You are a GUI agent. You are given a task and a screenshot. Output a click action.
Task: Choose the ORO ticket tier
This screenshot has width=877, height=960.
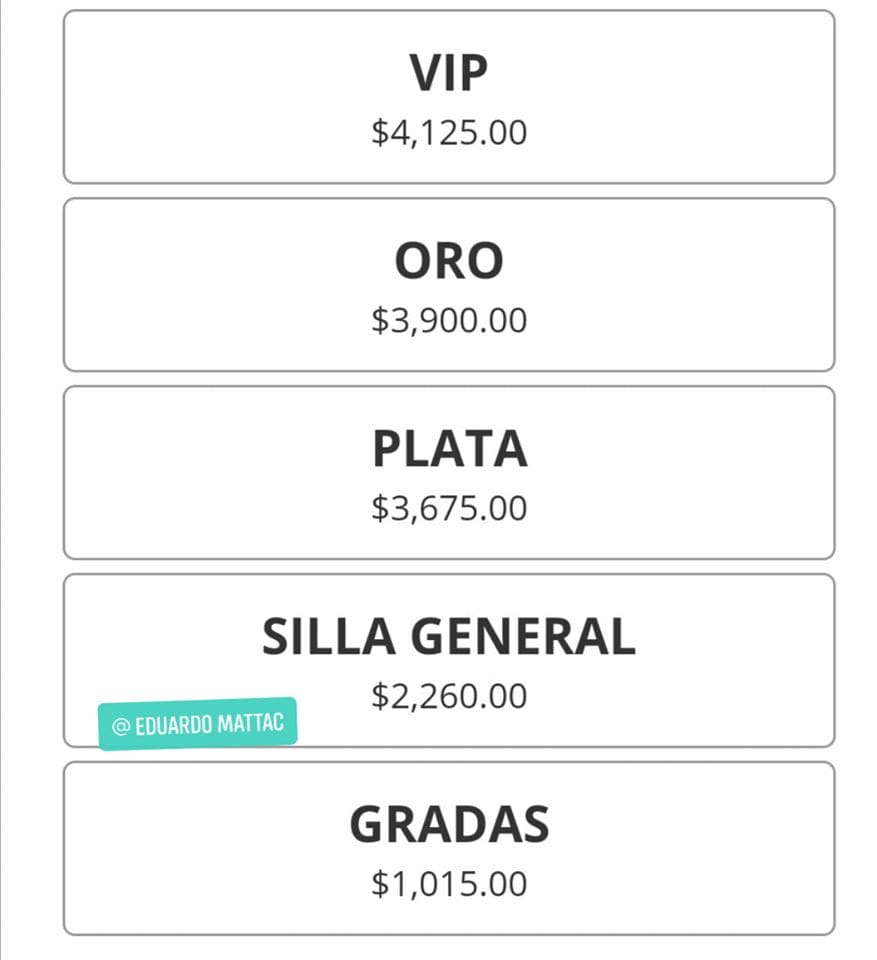448,285
